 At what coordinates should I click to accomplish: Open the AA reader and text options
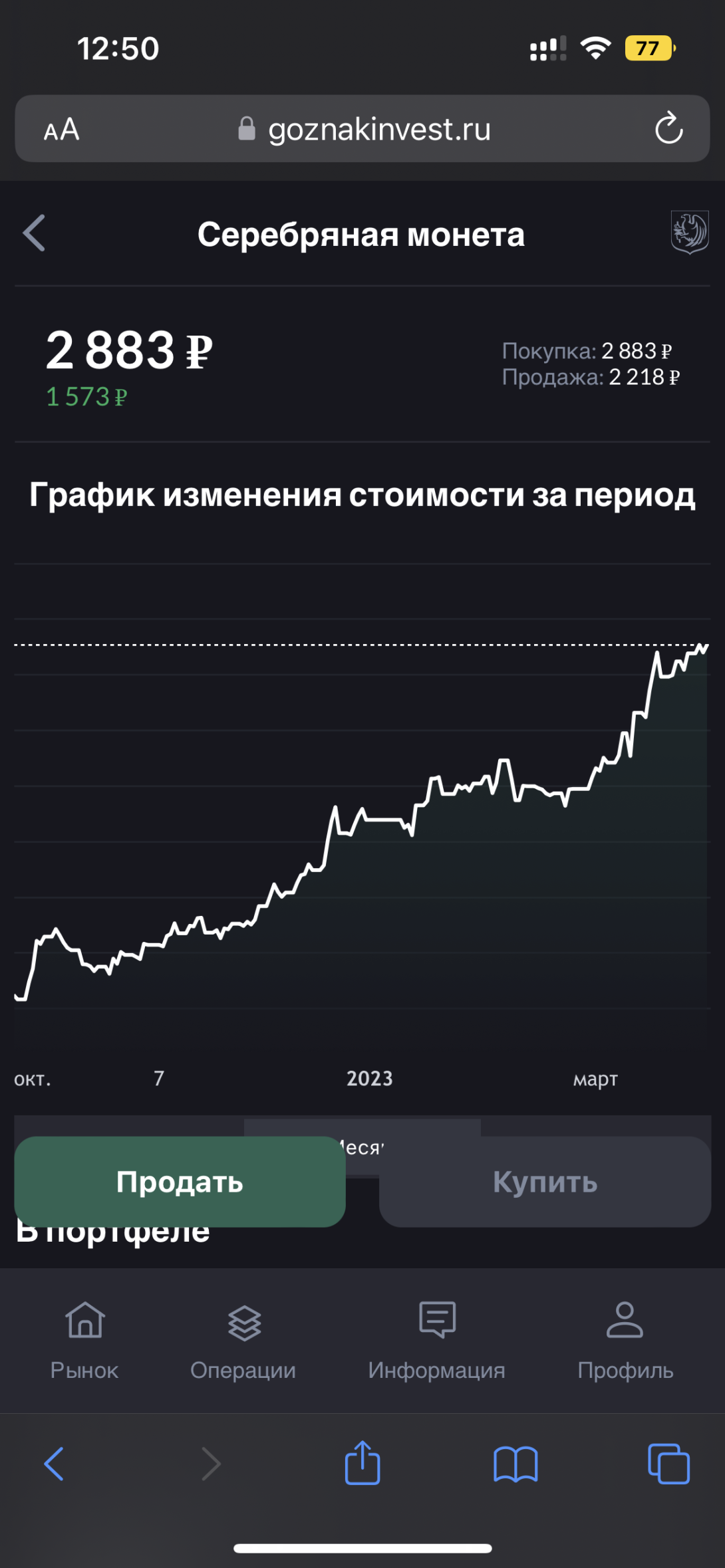[x=61, y=129]
